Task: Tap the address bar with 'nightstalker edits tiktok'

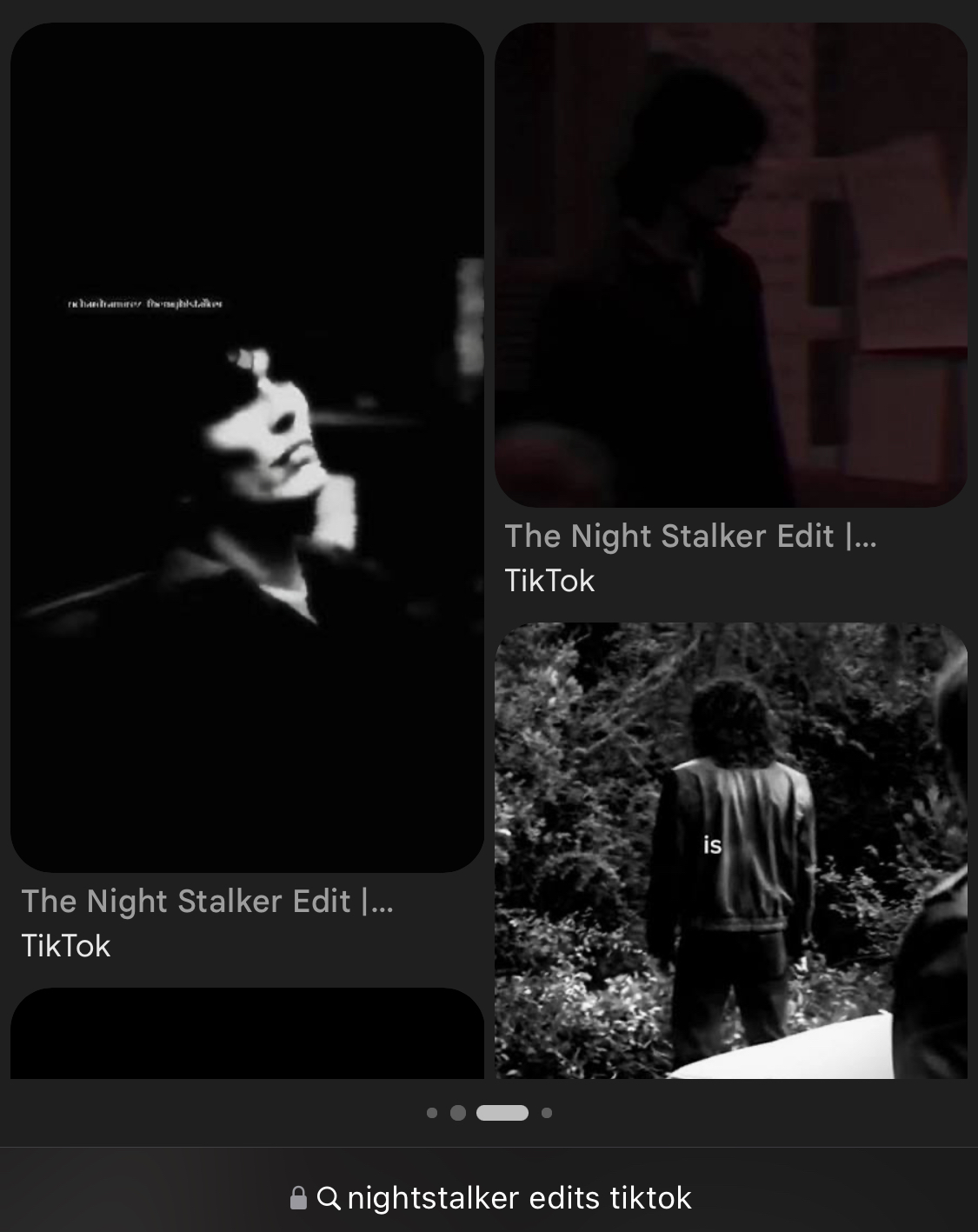Action: [490, 1198]
